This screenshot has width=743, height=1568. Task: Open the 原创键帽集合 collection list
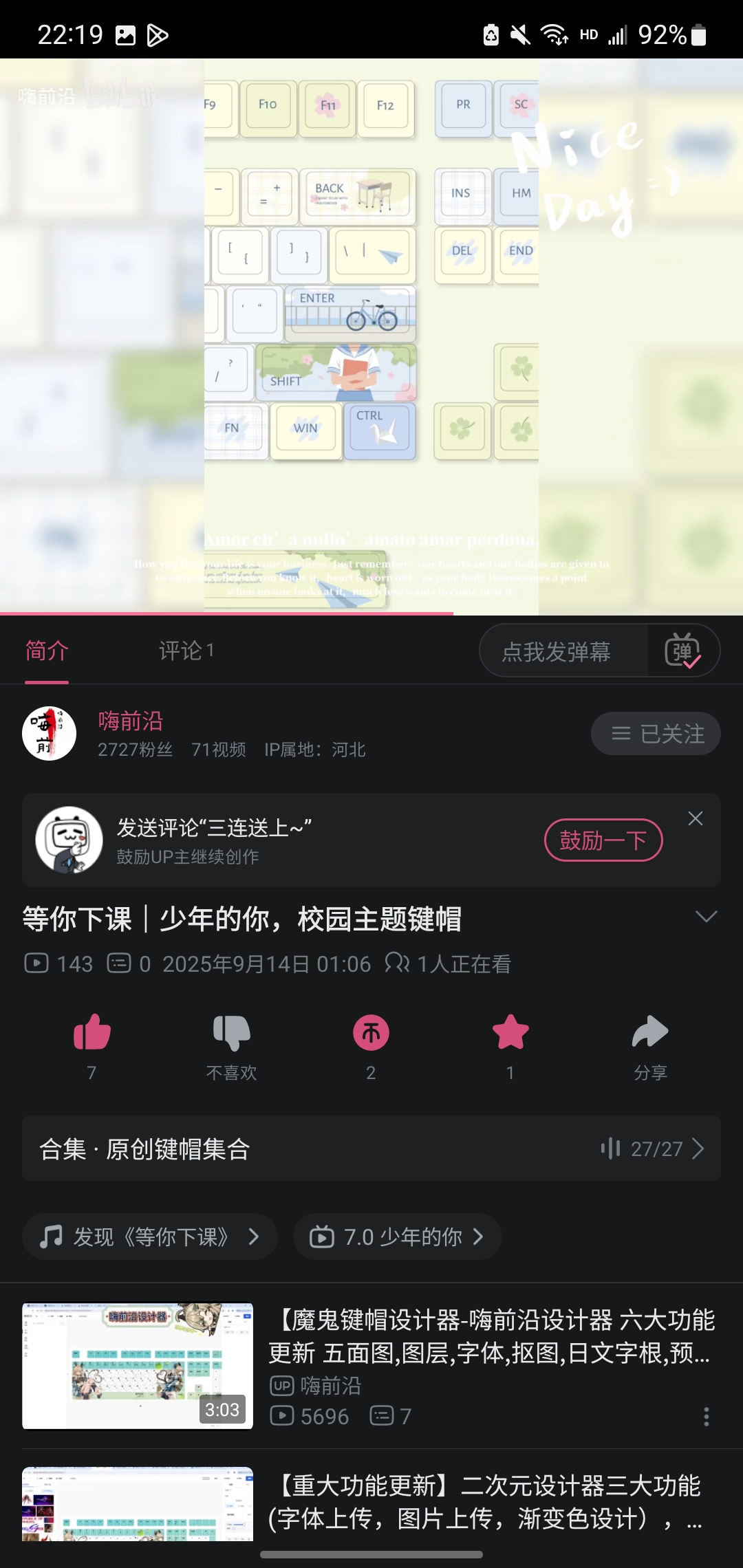371,1148
